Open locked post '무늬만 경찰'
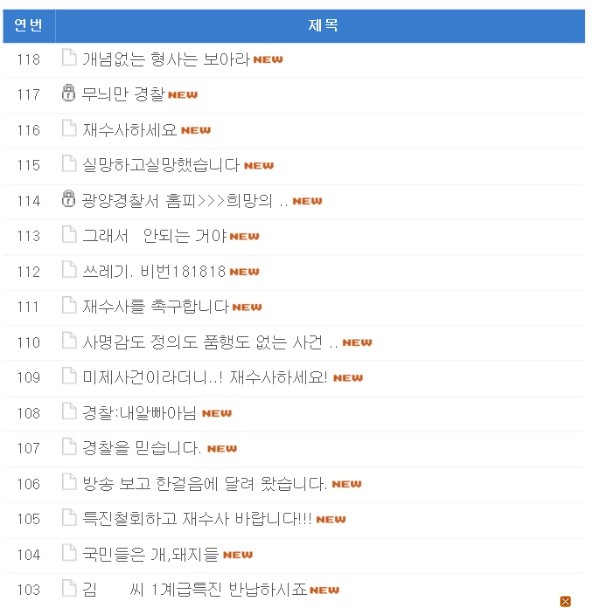Screen dimensions: 600x608 (122, 95)
